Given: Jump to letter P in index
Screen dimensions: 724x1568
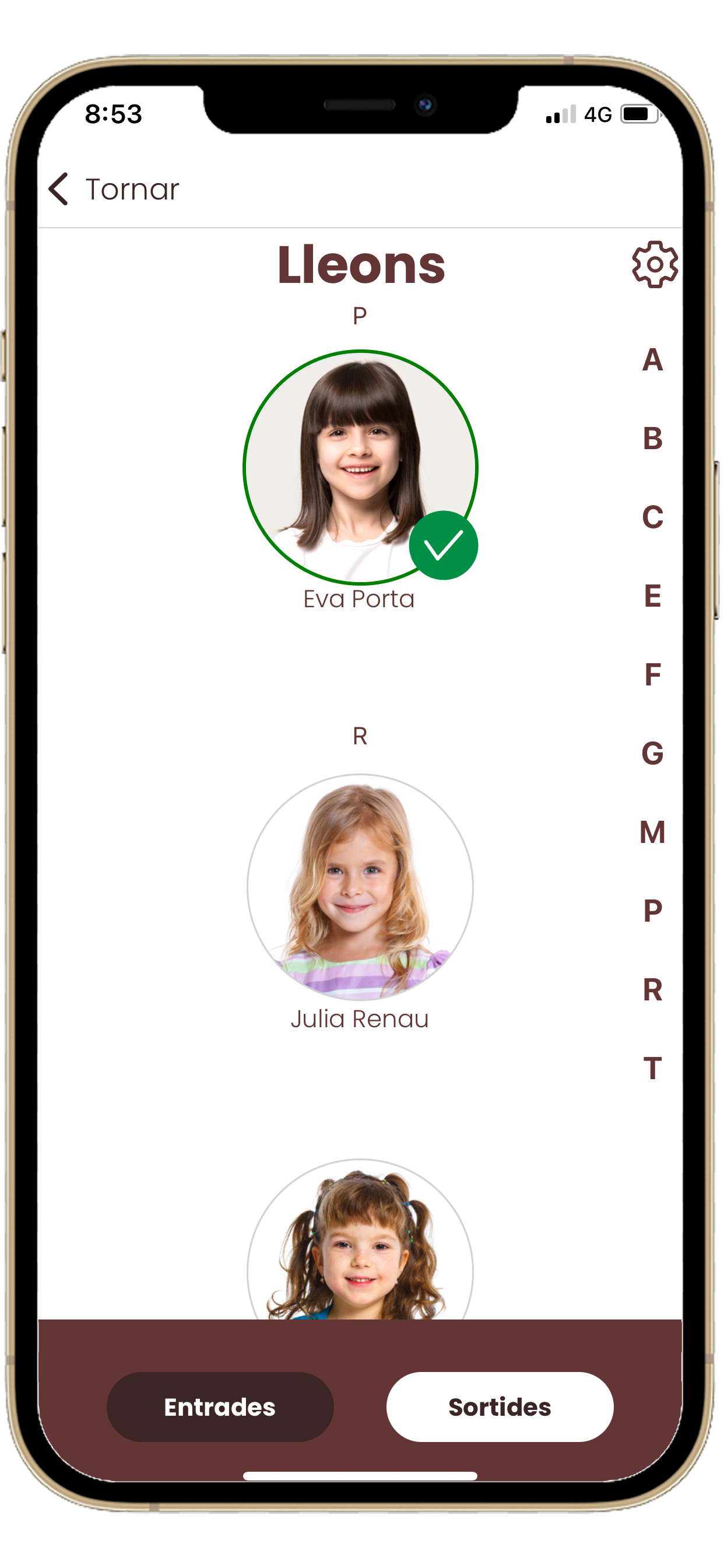Looking at the screenshot, I should pyautogui.click(x=652, y=911).
